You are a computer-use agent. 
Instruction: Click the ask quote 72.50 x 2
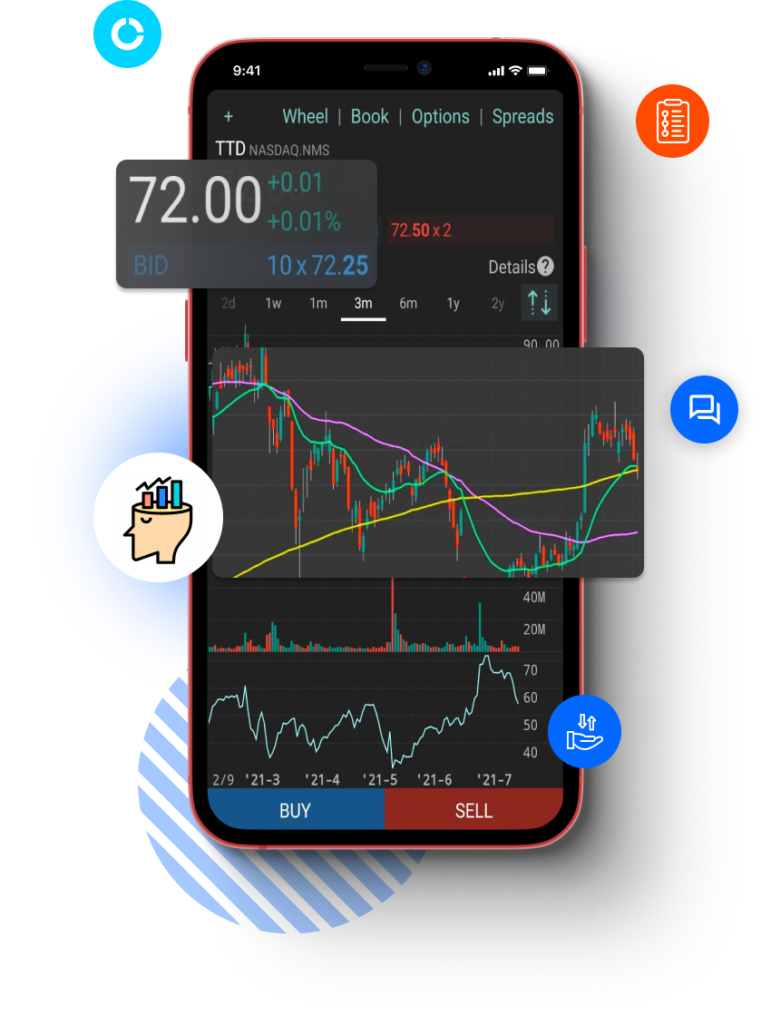421,229
